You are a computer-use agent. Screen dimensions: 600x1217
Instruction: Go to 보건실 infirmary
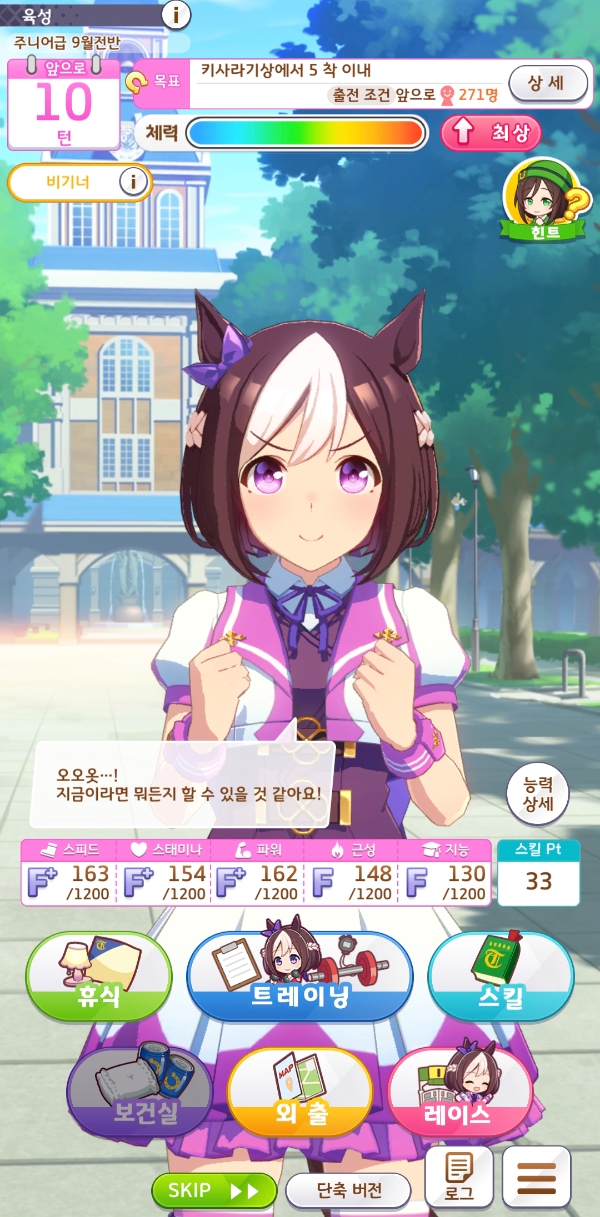point(139,1091)
